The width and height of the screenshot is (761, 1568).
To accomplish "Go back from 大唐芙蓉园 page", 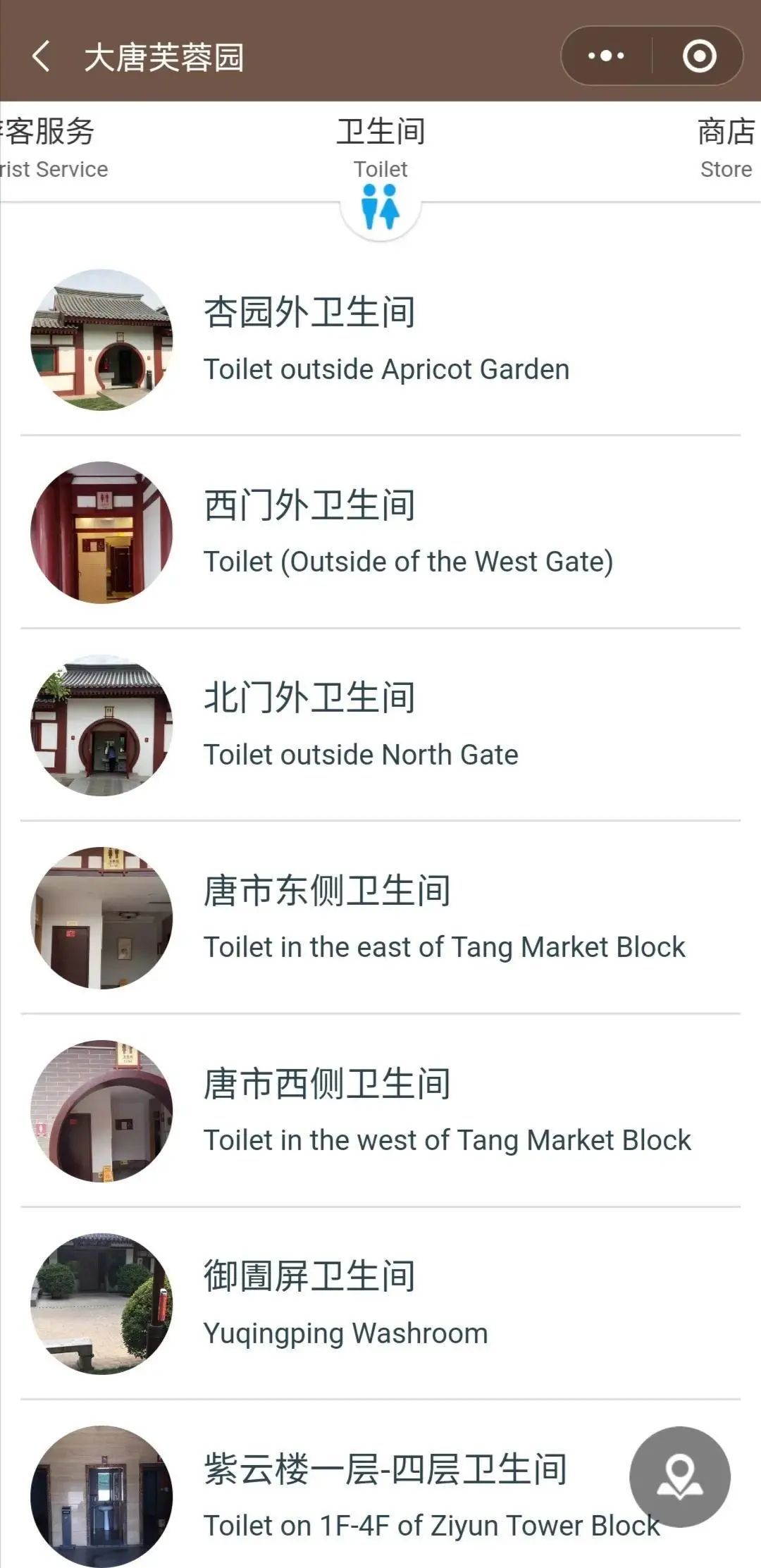I will point(41,56).
